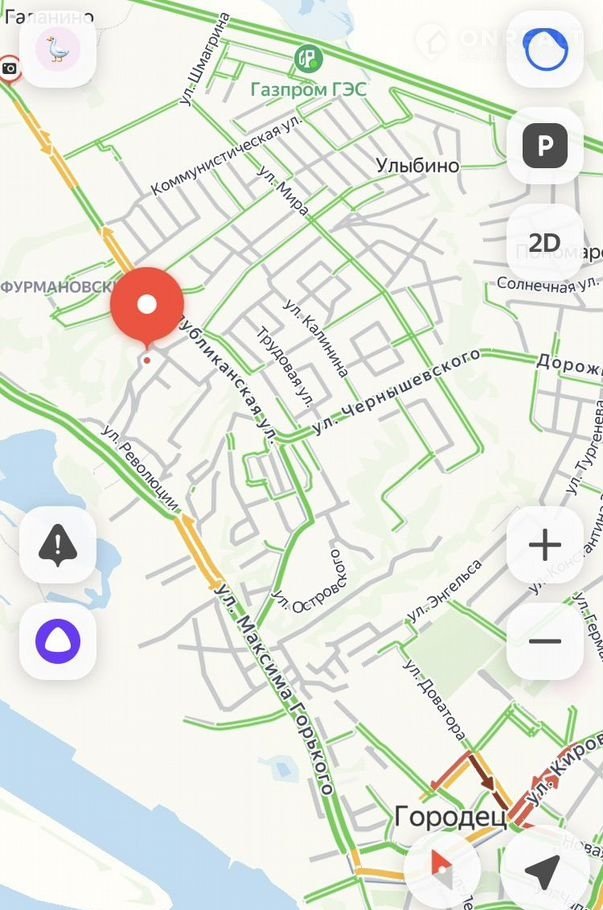
Task: Open the goose avatar profile button
Action: pos(57,49)
